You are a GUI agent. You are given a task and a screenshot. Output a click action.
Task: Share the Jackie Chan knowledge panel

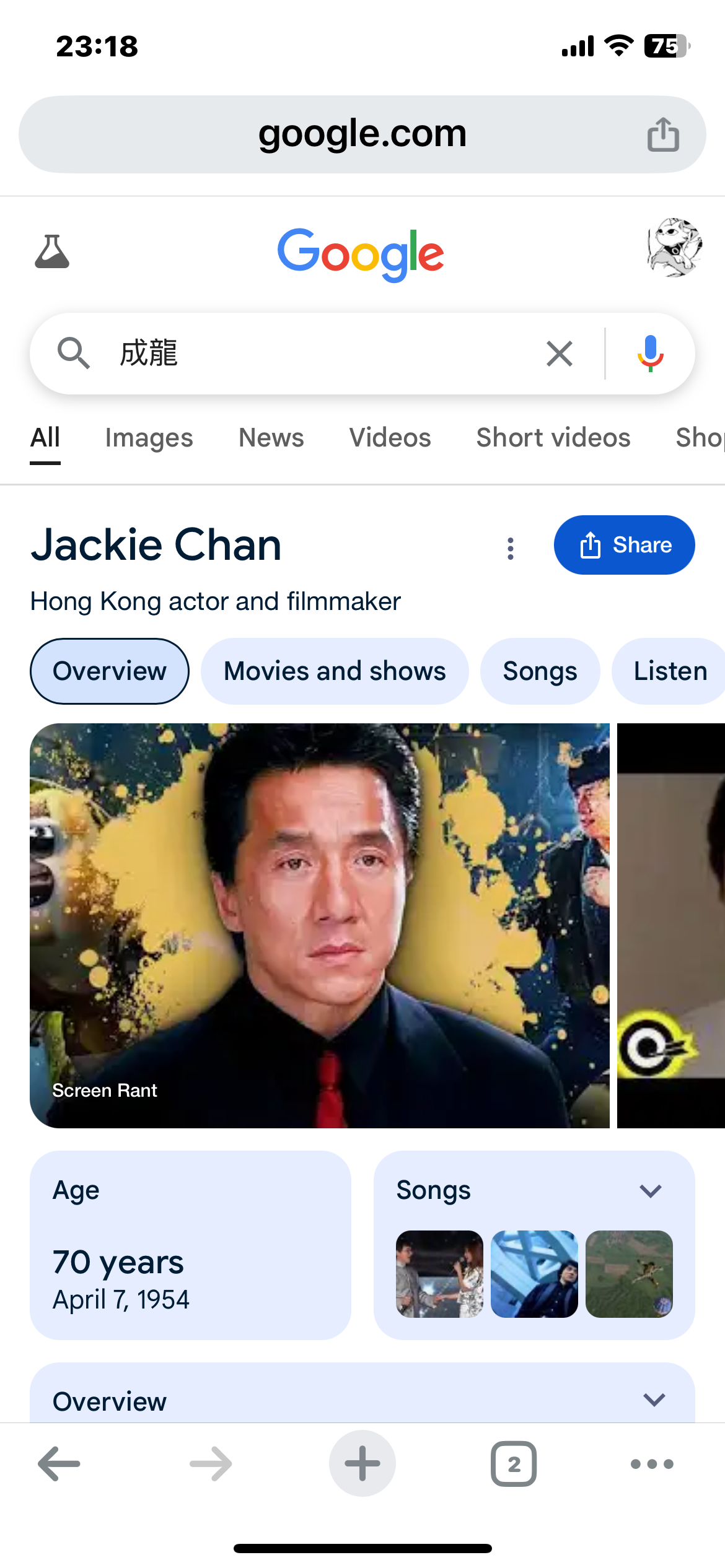click(624, 545)
